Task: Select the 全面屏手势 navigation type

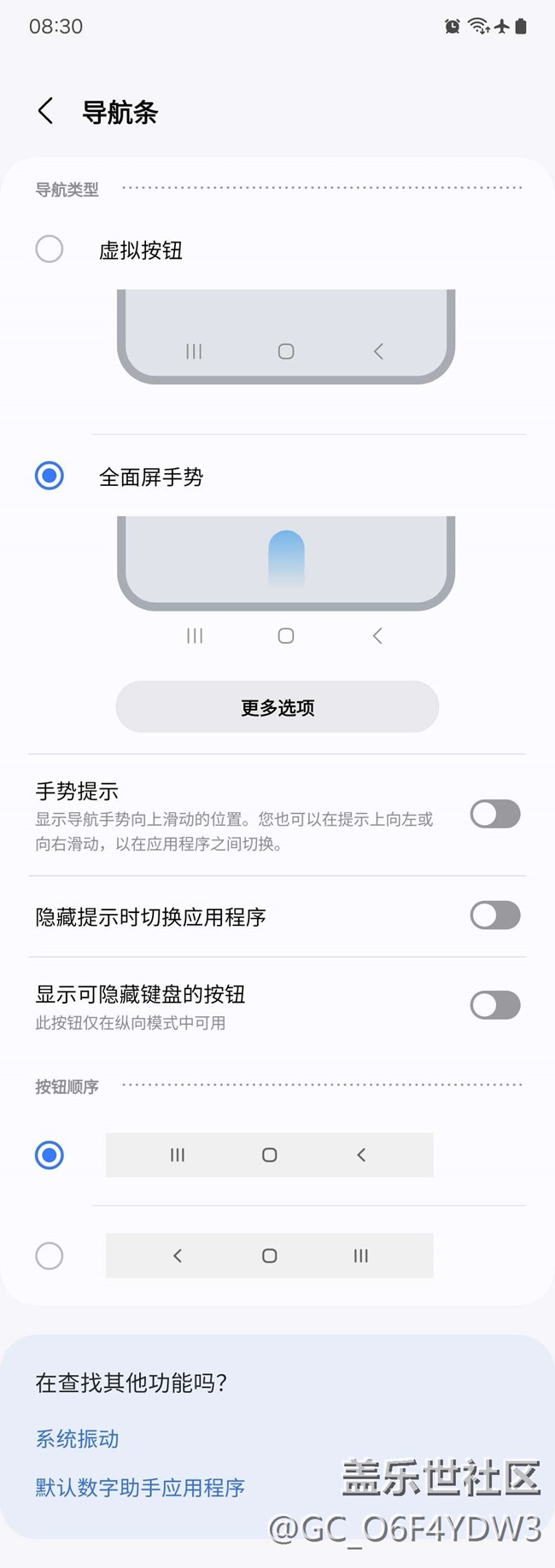Action: [50, 476]
